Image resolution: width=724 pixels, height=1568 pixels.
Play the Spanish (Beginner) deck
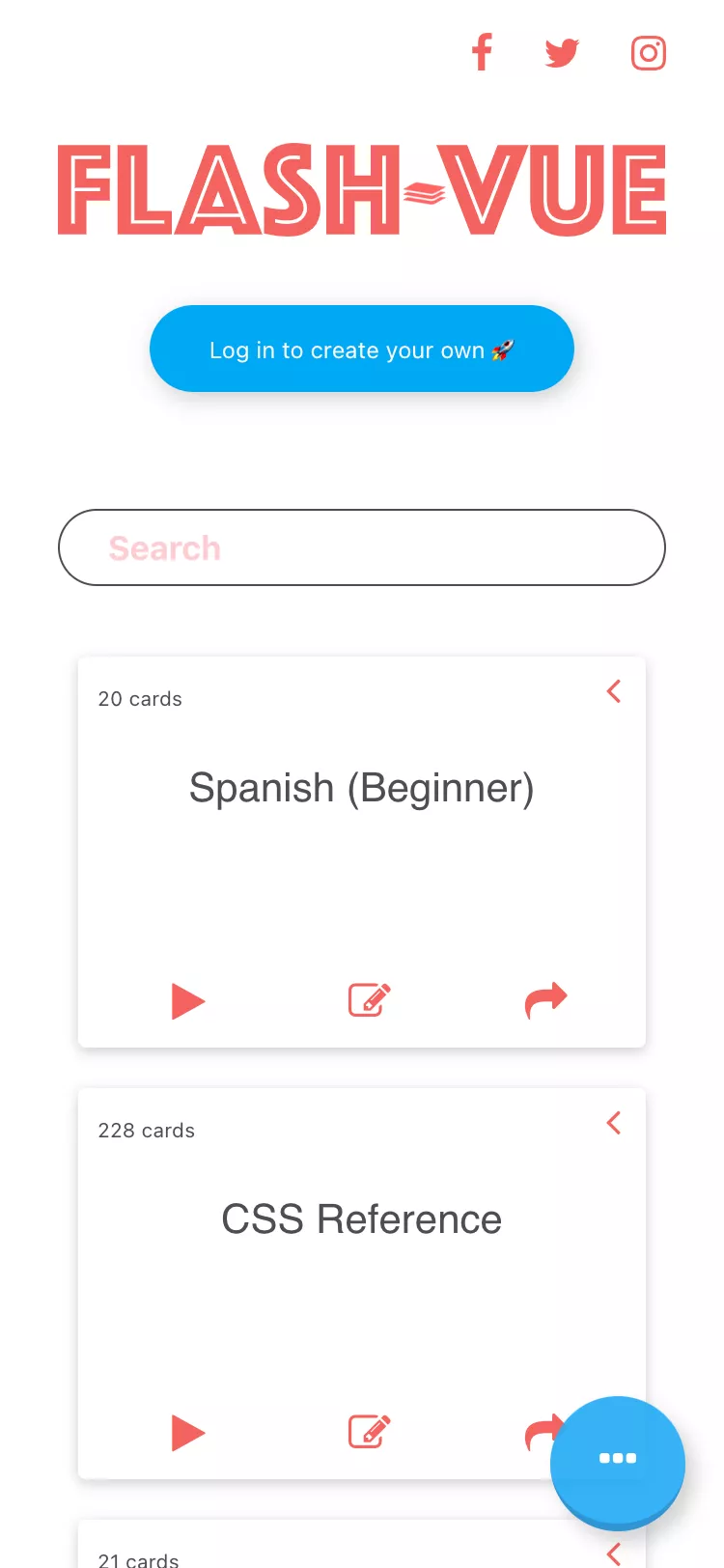pyautogui.click(x=187, y=1001)
